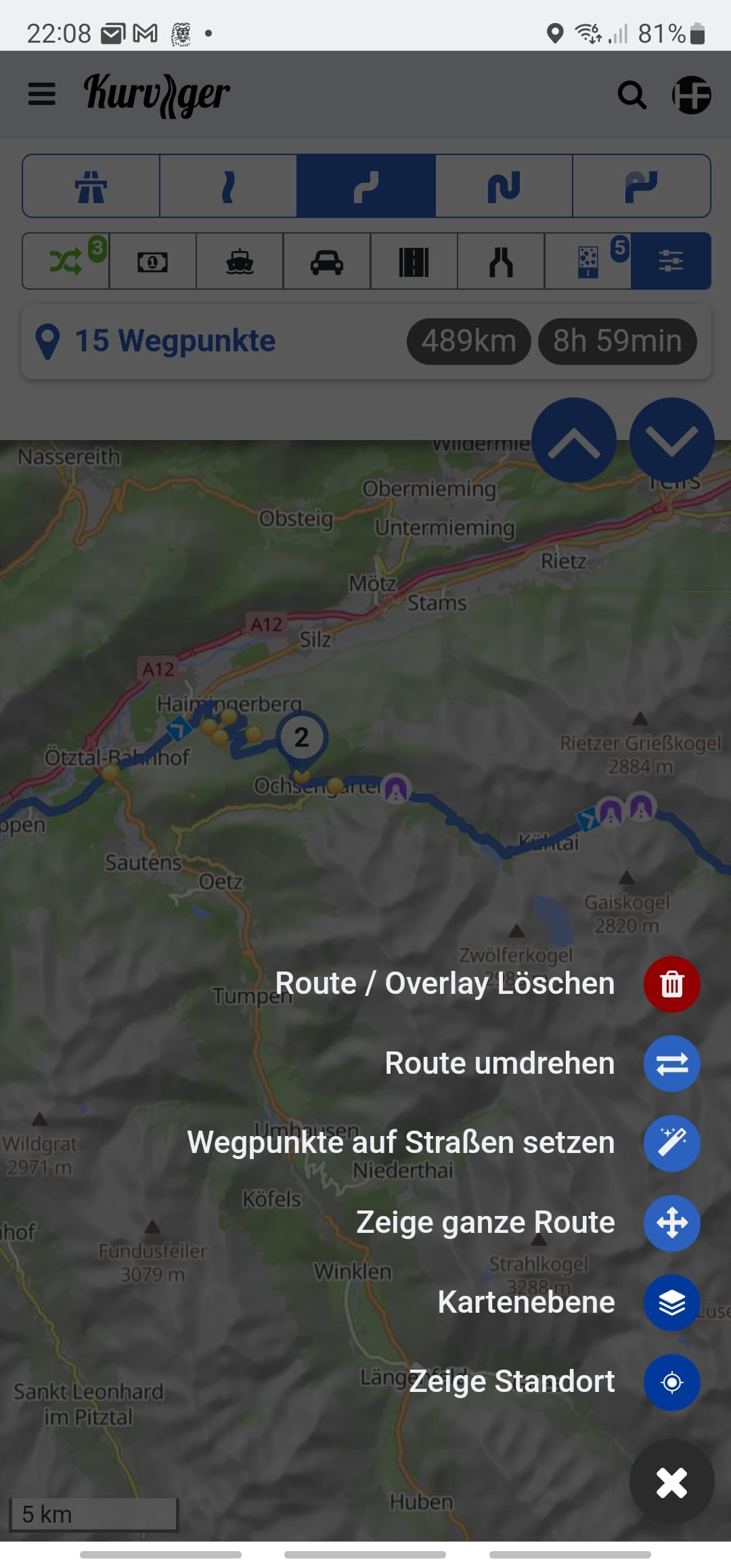Image resolution: width=731 pixels, height=1568 pixels.
Task: Open the hamburger drawer menu
Action: 41,94
